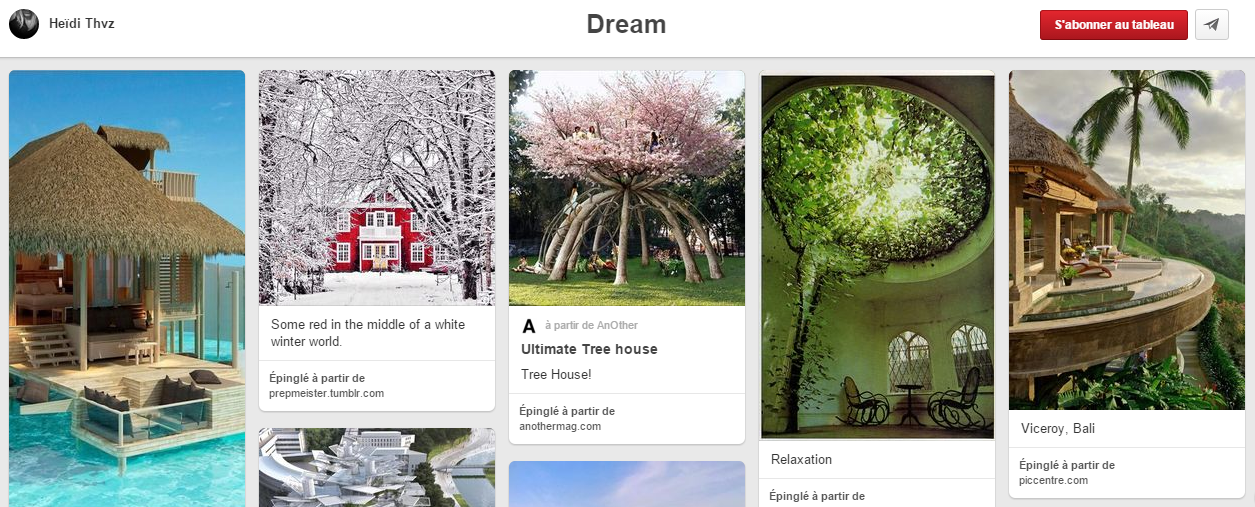Share this board via the send icon
1255x507 pixels.
1211,25
